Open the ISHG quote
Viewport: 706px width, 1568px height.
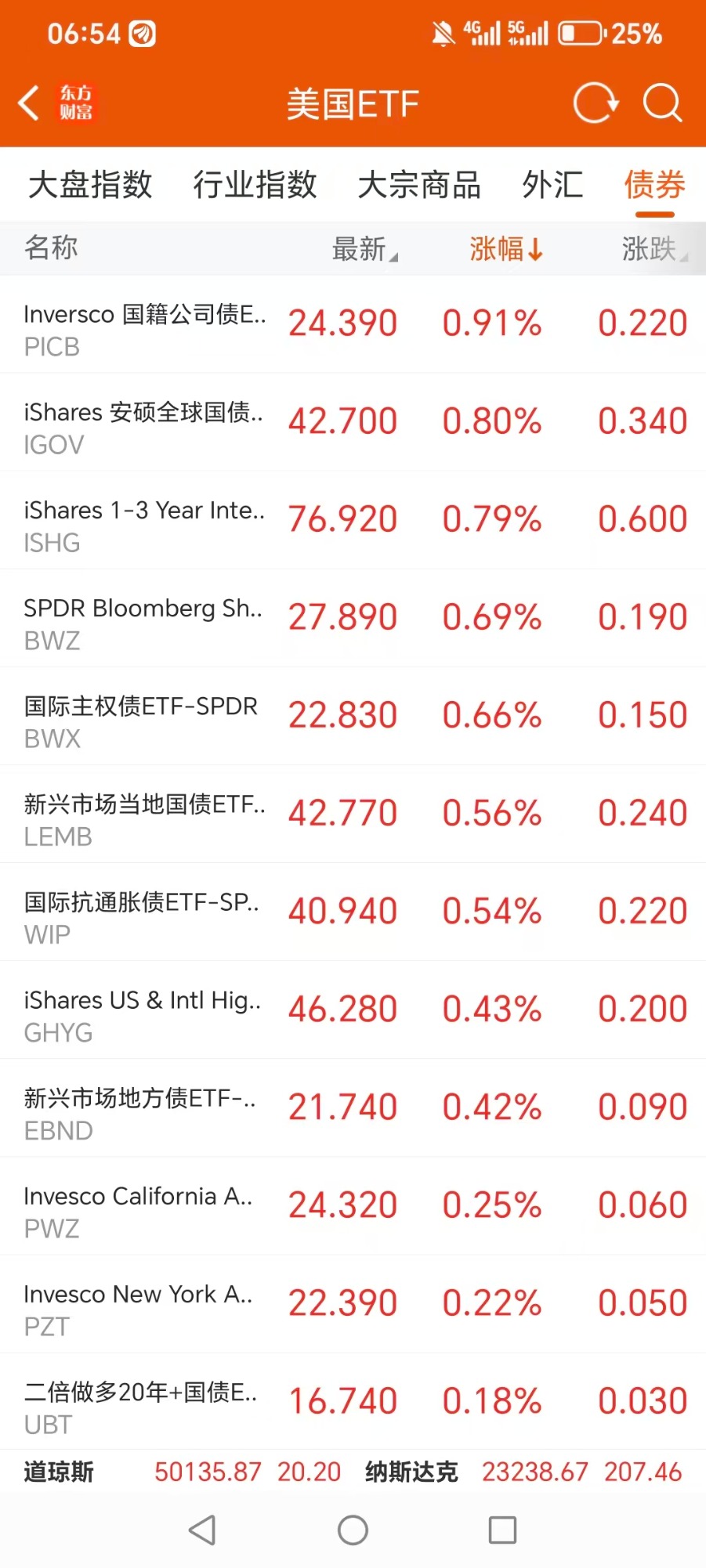point(353,520)
